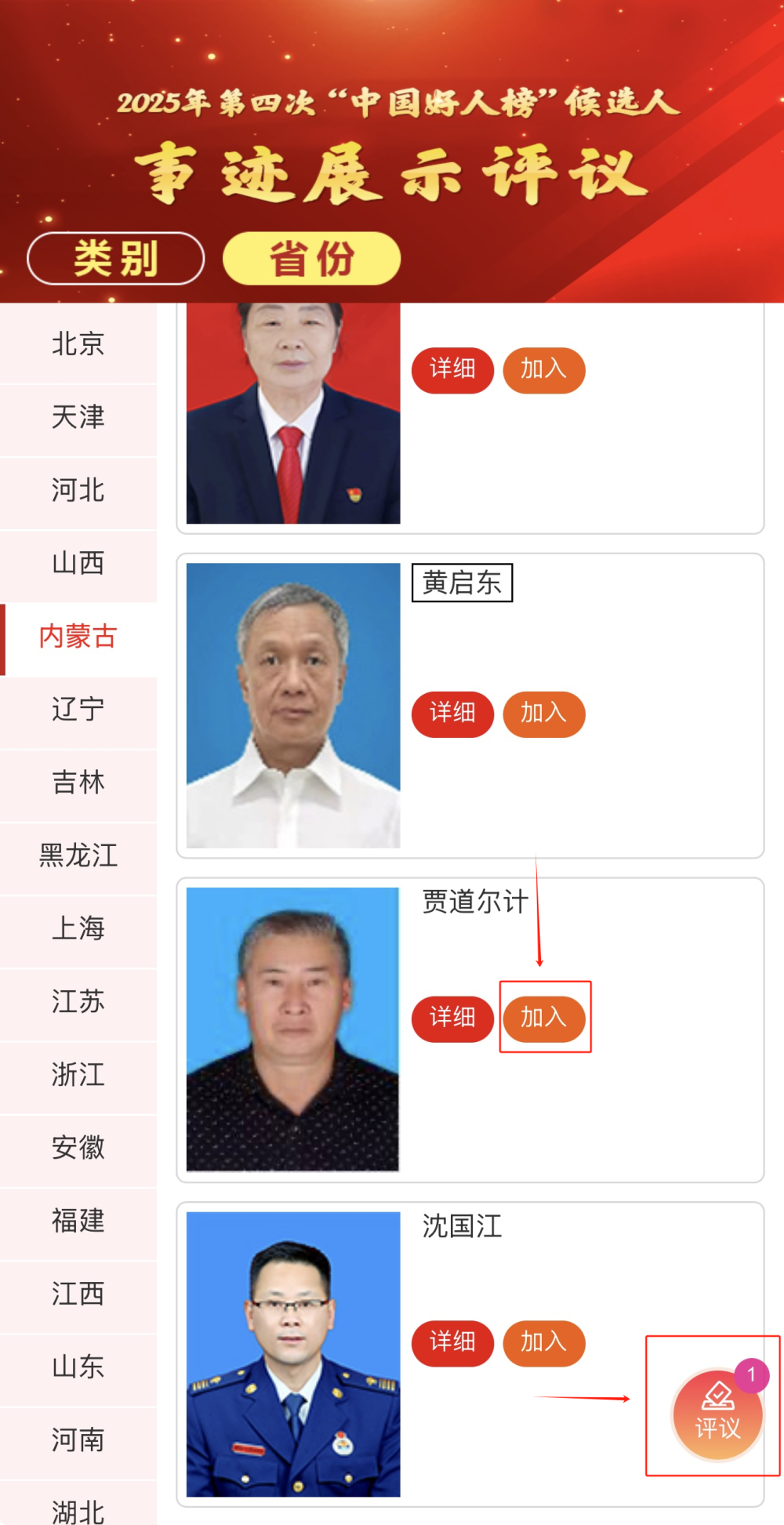Add 贾道尔计 using his 加入 button
784x1525 pixels.
[x=544, y=1019]
